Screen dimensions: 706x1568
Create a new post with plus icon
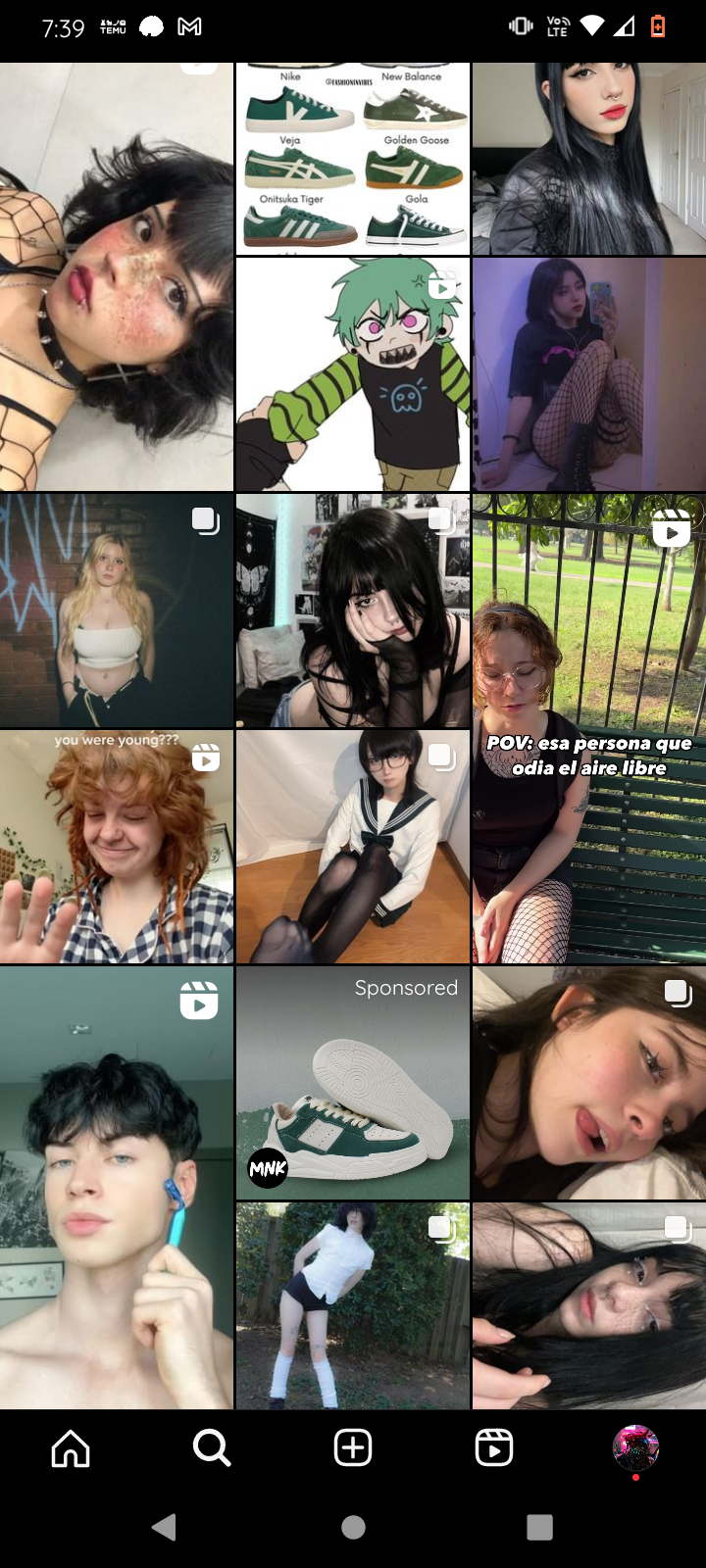tap(353, 1447)
